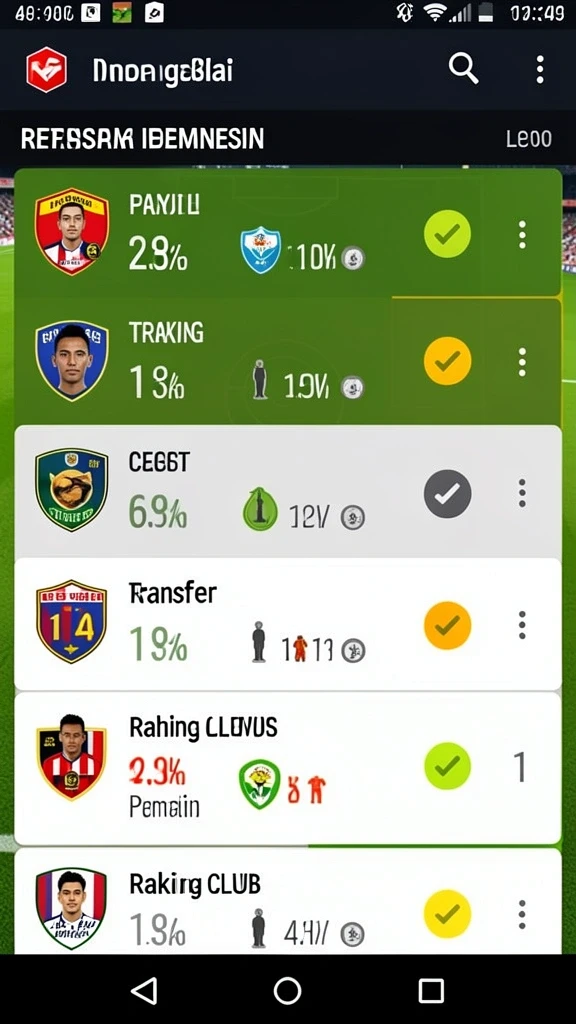Open more options for the TRAKING card
This screenshot has height=1024, width=576.
click(x=522, y=362)
